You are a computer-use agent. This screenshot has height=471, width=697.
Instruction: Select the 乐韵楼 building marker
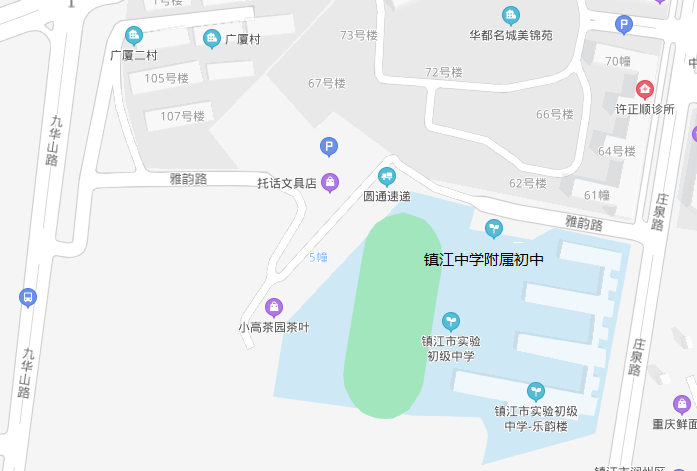tap(537, 391)
